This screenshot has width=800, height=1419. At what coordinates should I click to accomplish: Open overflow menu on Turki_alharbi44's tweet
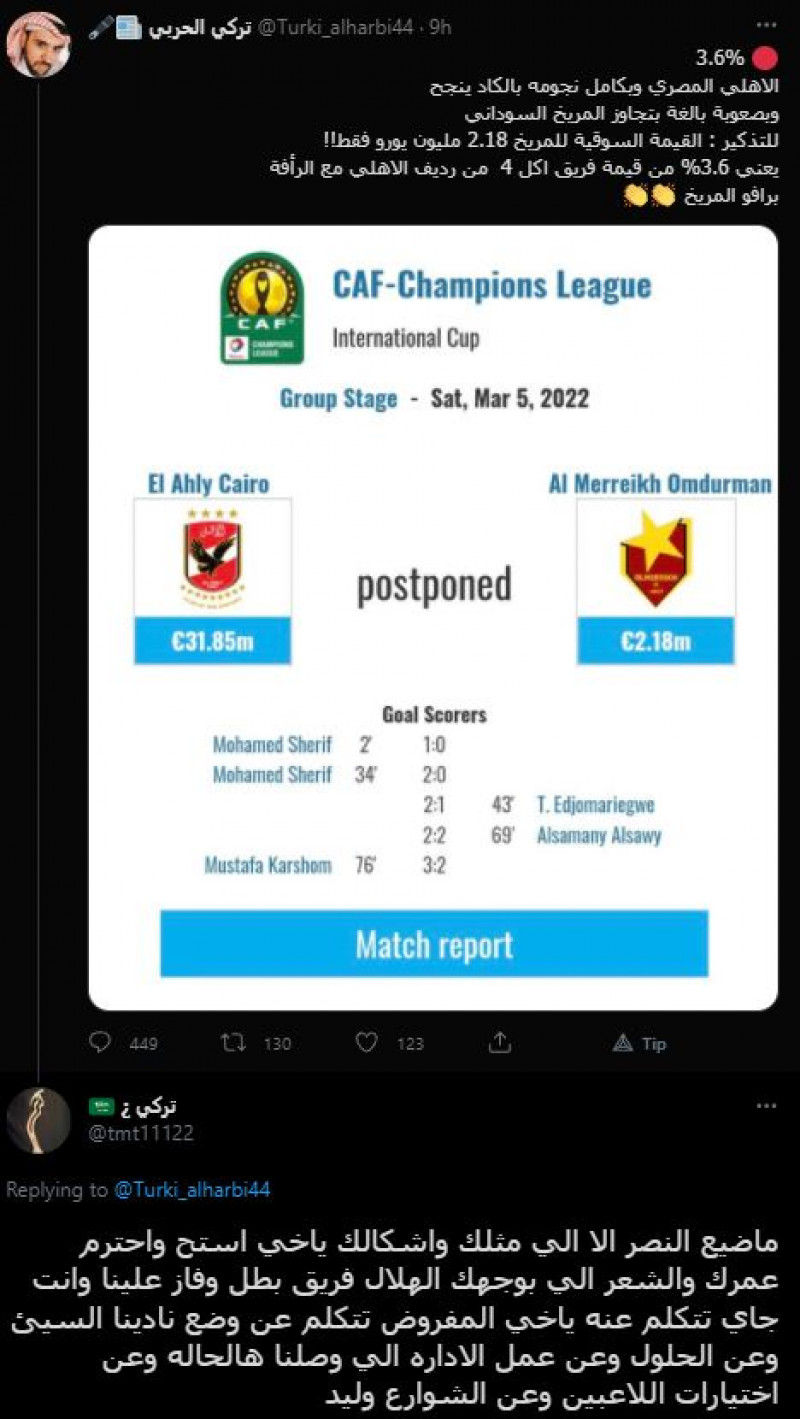(x=766, y=28)
